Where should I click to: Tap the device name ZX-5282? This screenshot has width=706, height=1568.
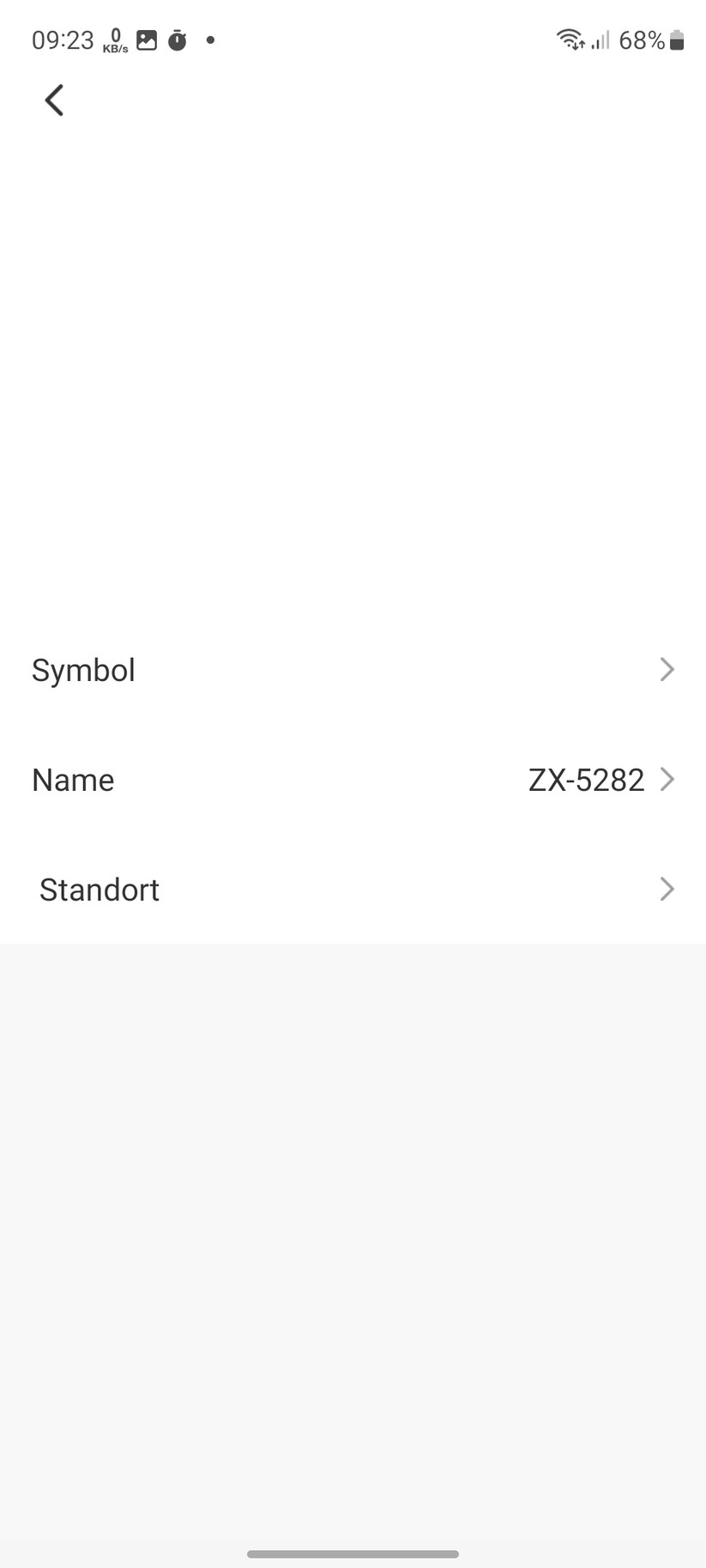[586, 779]
